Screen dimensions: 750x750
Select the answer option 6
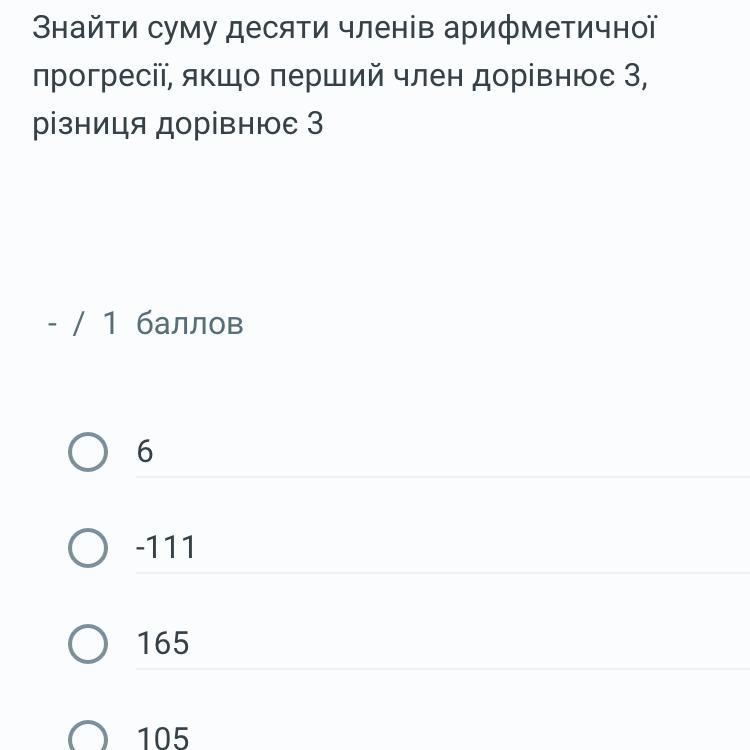tap(88, 452)
